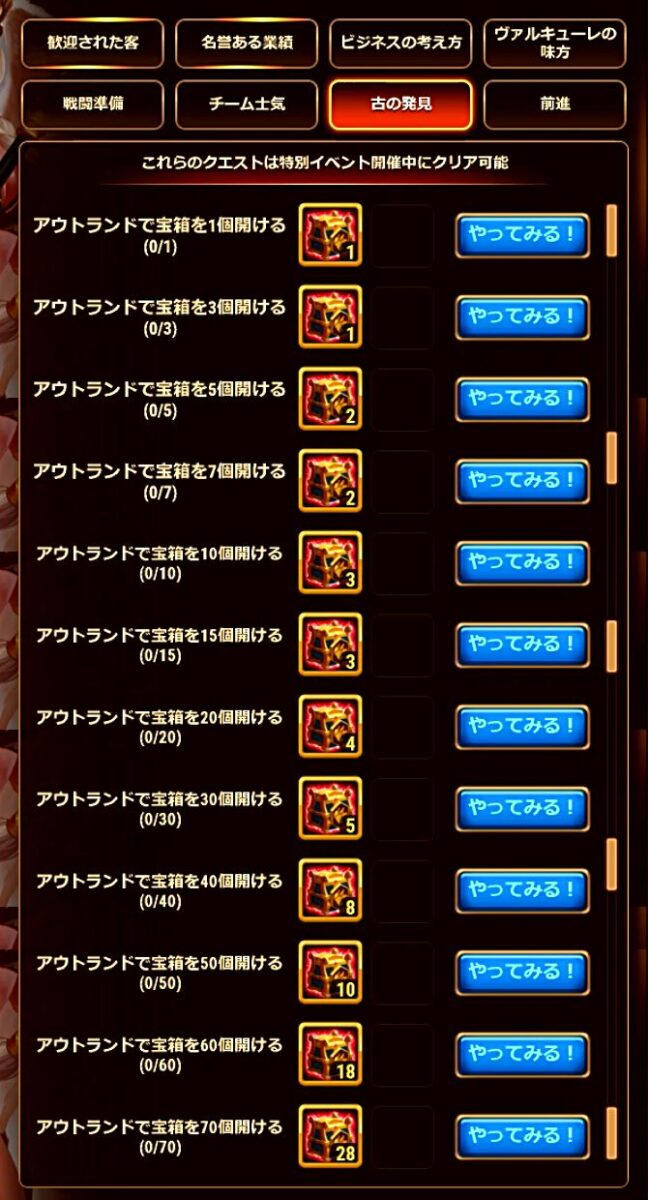
Task: Open the ヴァルキューレの味方 tab
Action: (555, 44)
